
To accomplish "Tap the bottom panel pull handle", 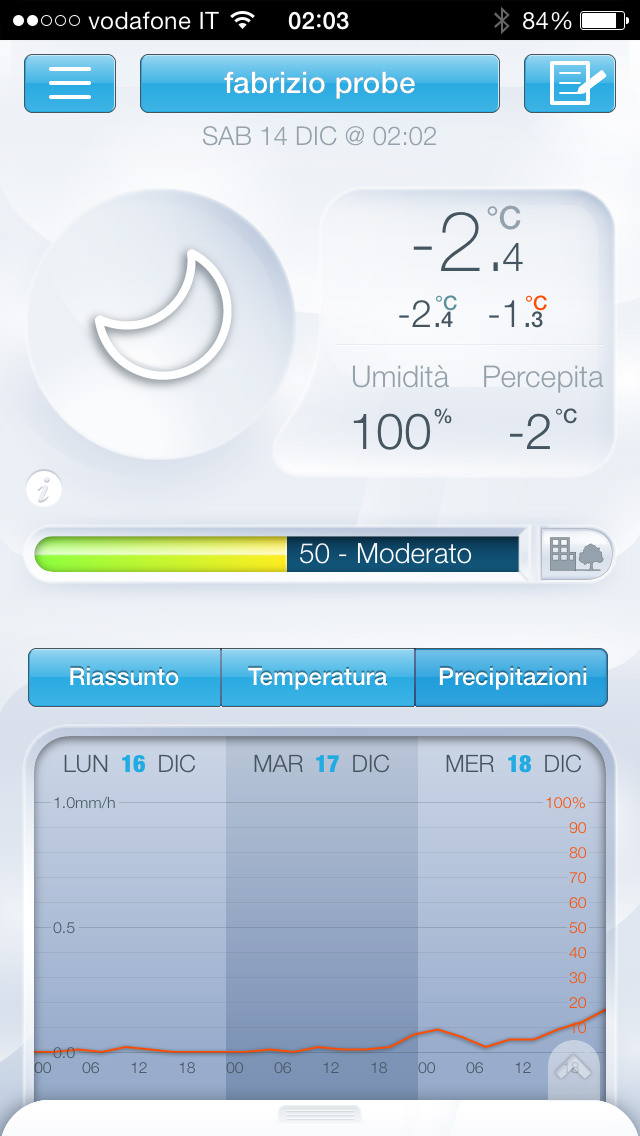I will tap(319, 1113).
